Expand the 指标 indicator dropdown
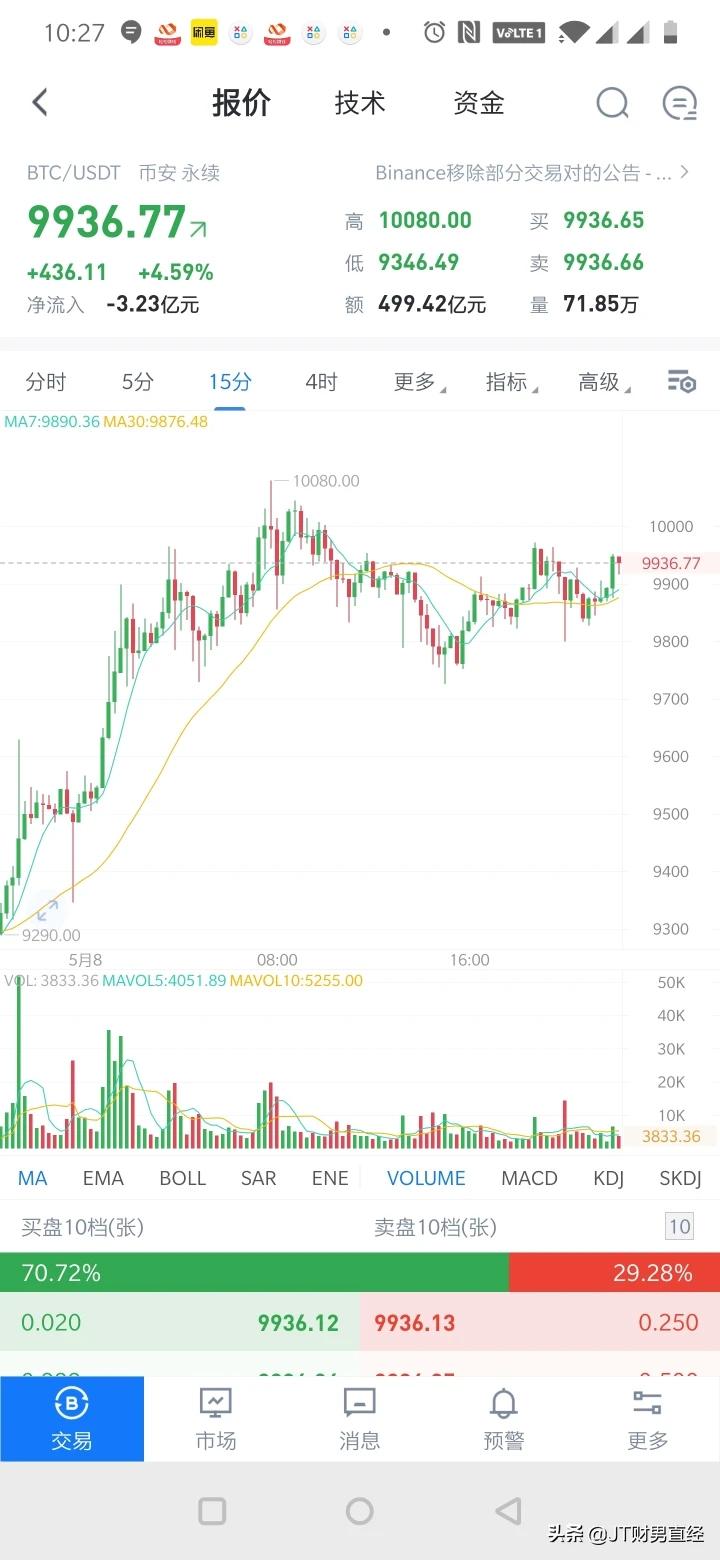720x1560 pixels. (x=511, y=382)
